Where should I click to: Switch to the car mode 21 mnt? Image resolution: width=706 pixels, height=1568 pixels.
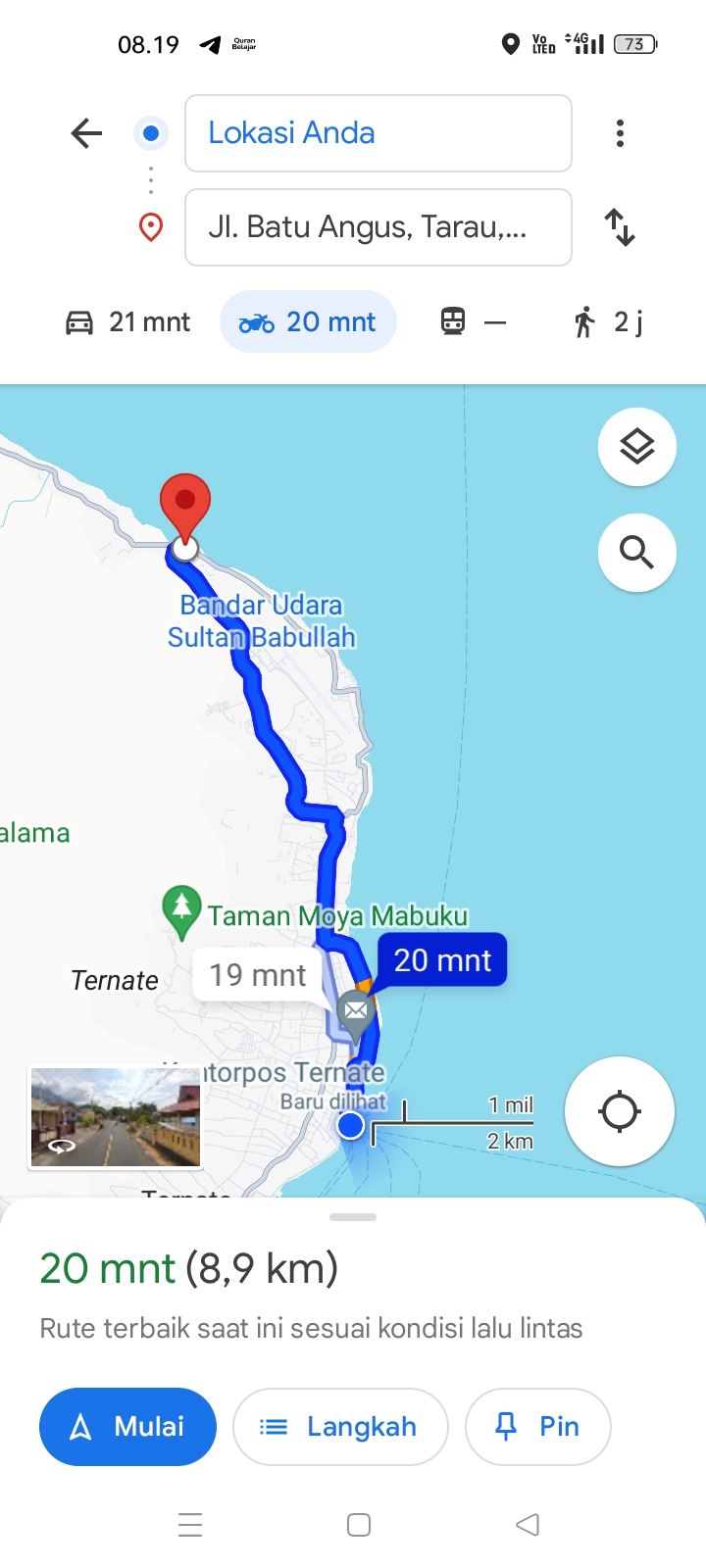pyautogui.click(x=127, y=321)
